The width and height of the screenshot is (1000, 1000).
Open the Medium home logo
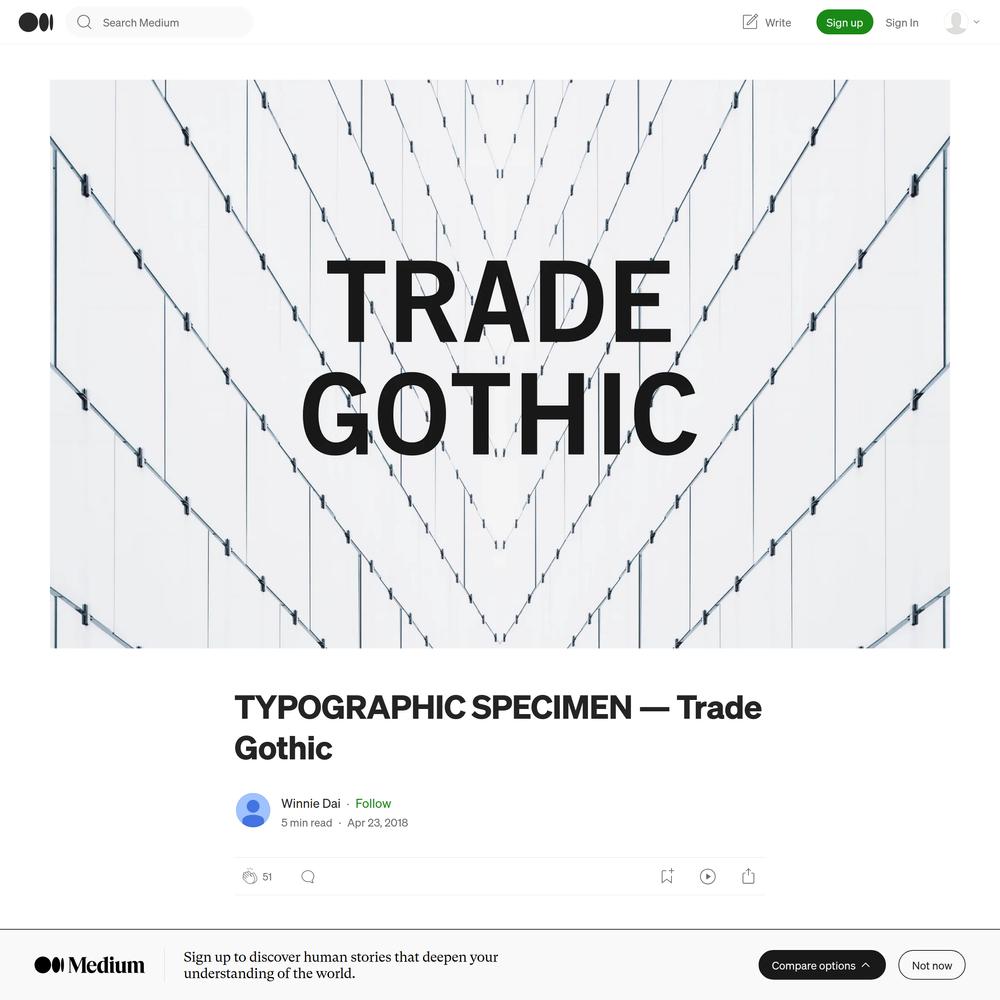click(36, 22)
